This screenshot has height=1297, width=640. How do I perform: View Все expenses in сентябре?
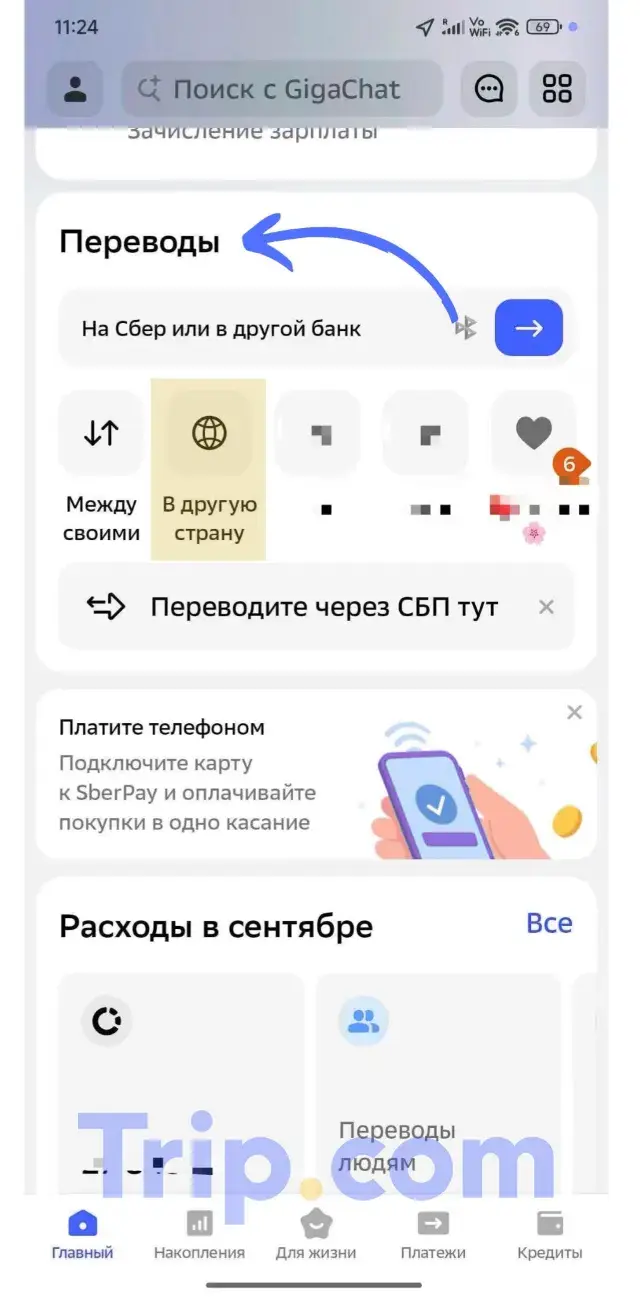pyautogui.click(x=549, y=923)
